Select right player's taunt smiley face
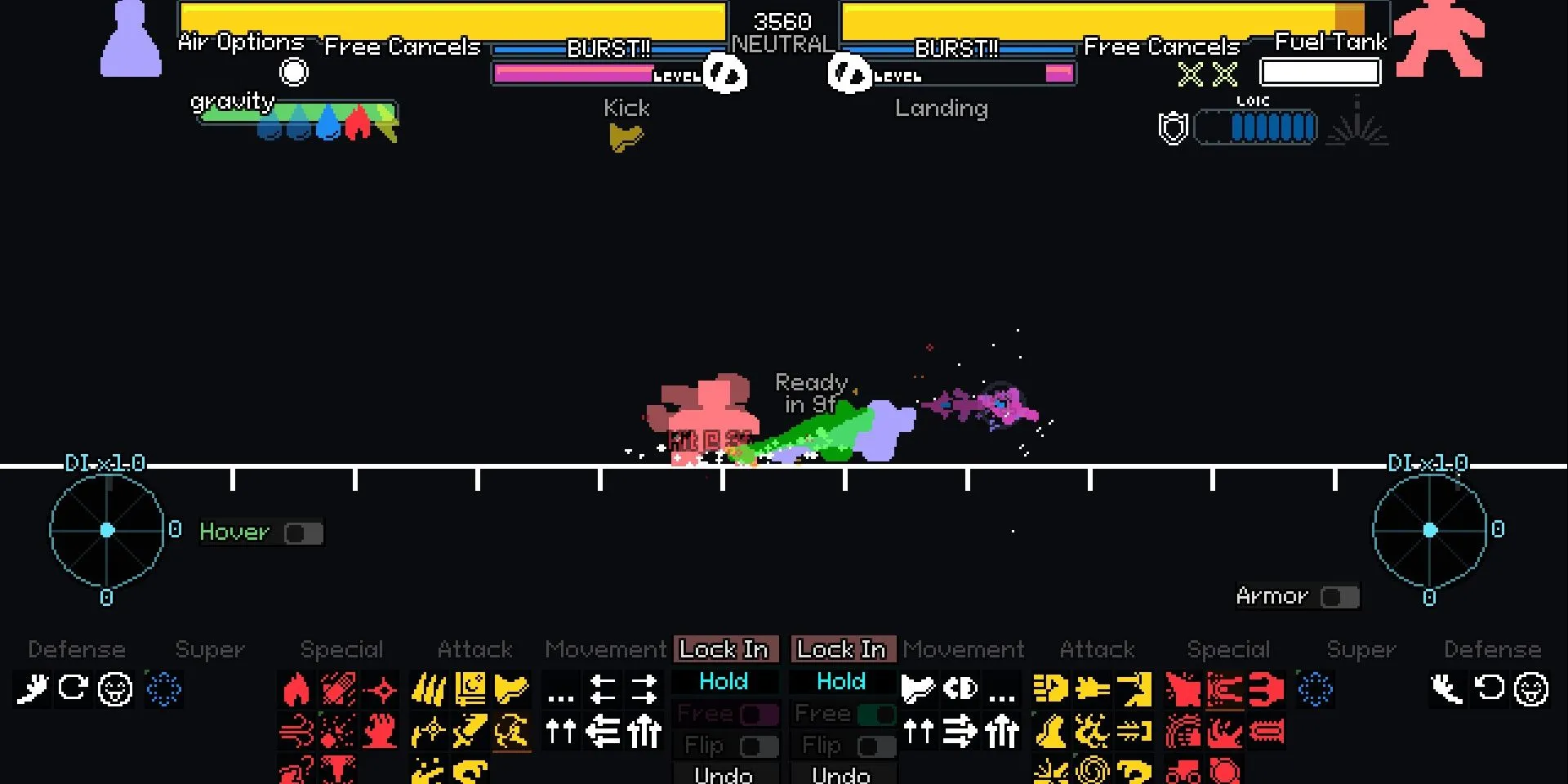The height and width of the screenshot is (784, 1568). coord(1530,690)
